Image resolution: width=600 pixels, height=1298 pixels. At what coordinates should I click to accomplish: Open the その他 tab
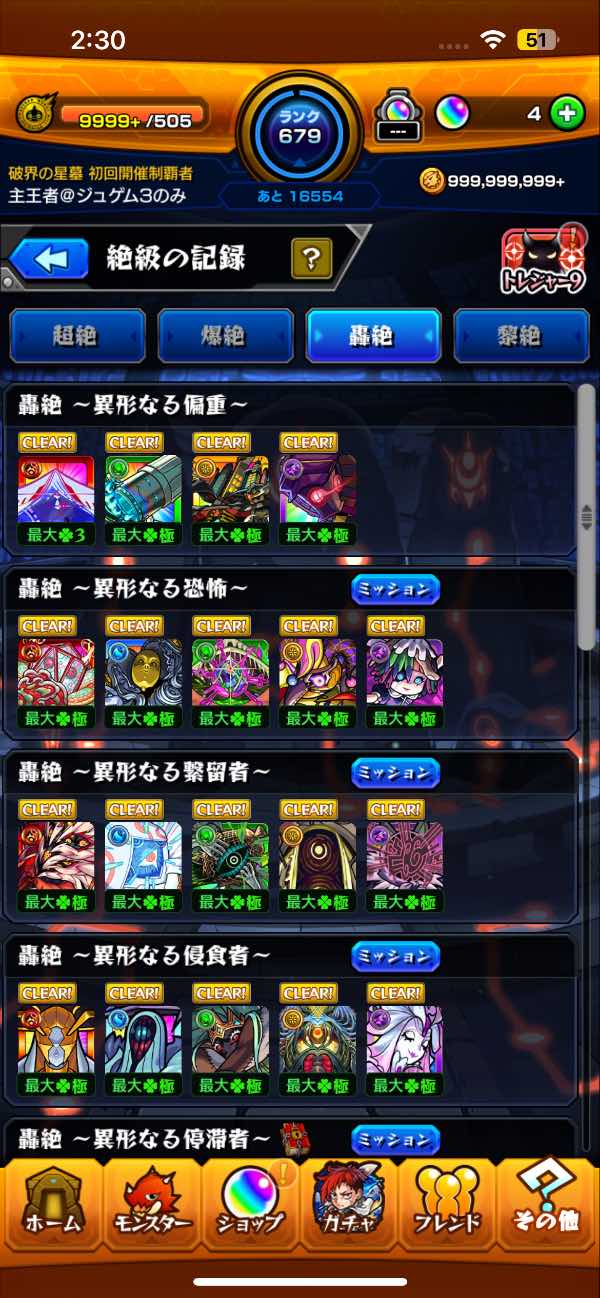(x=548, y=1207)
